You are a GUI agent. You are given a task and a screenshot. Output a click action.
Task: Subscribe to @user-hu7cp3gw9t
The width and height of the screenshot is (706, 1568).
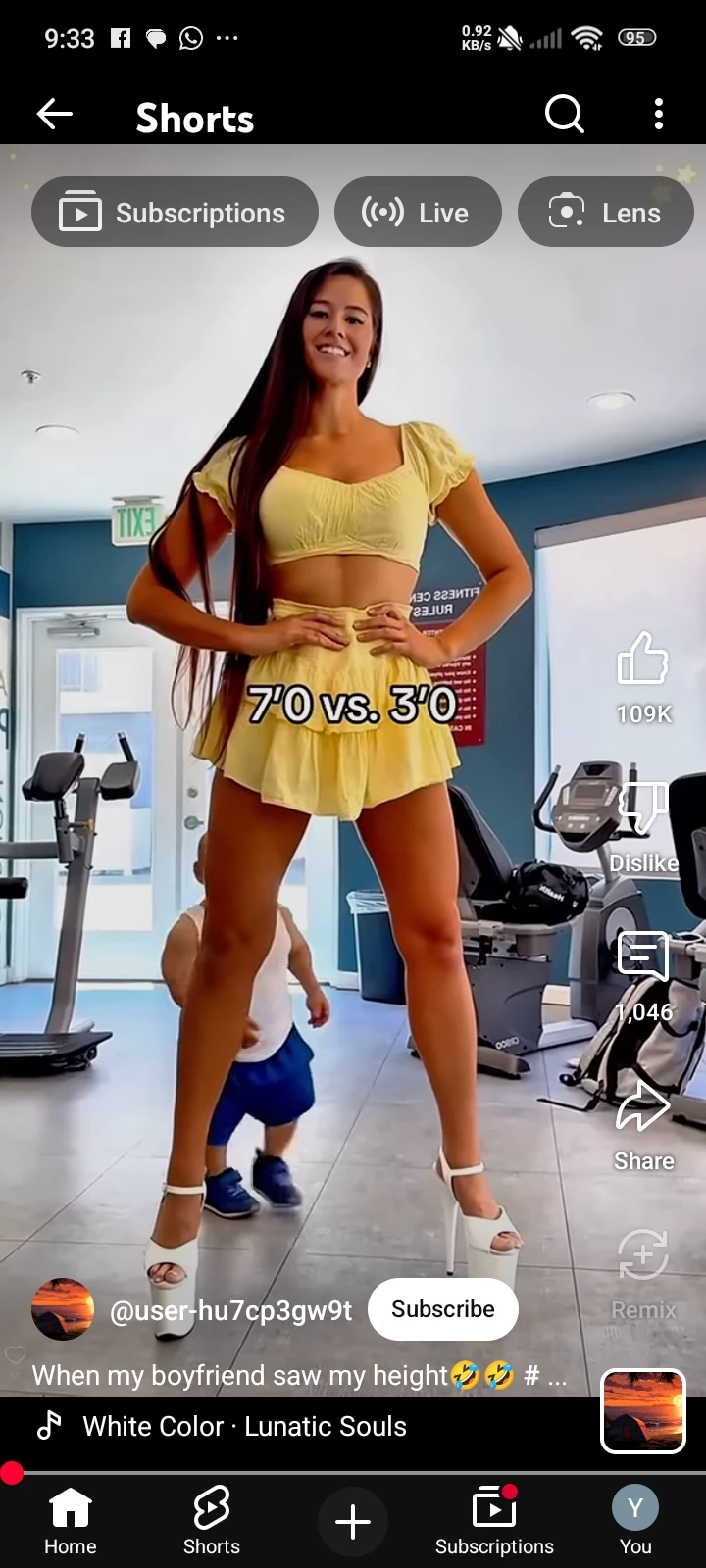click(x=442, y=1309)
